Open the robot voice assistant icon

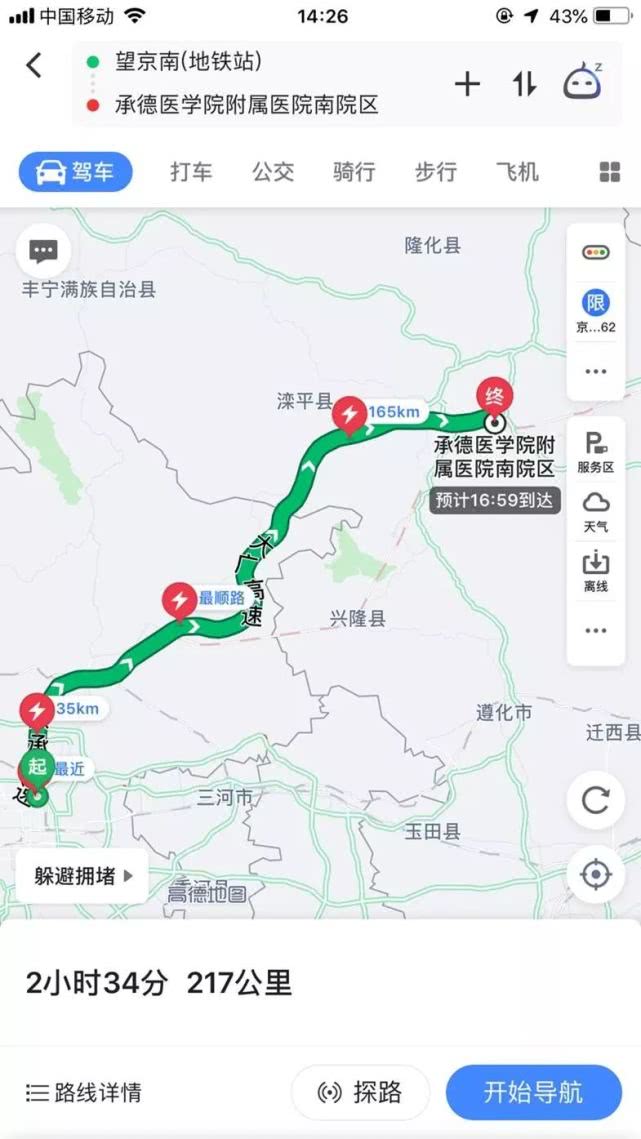[x=584, y=81]
